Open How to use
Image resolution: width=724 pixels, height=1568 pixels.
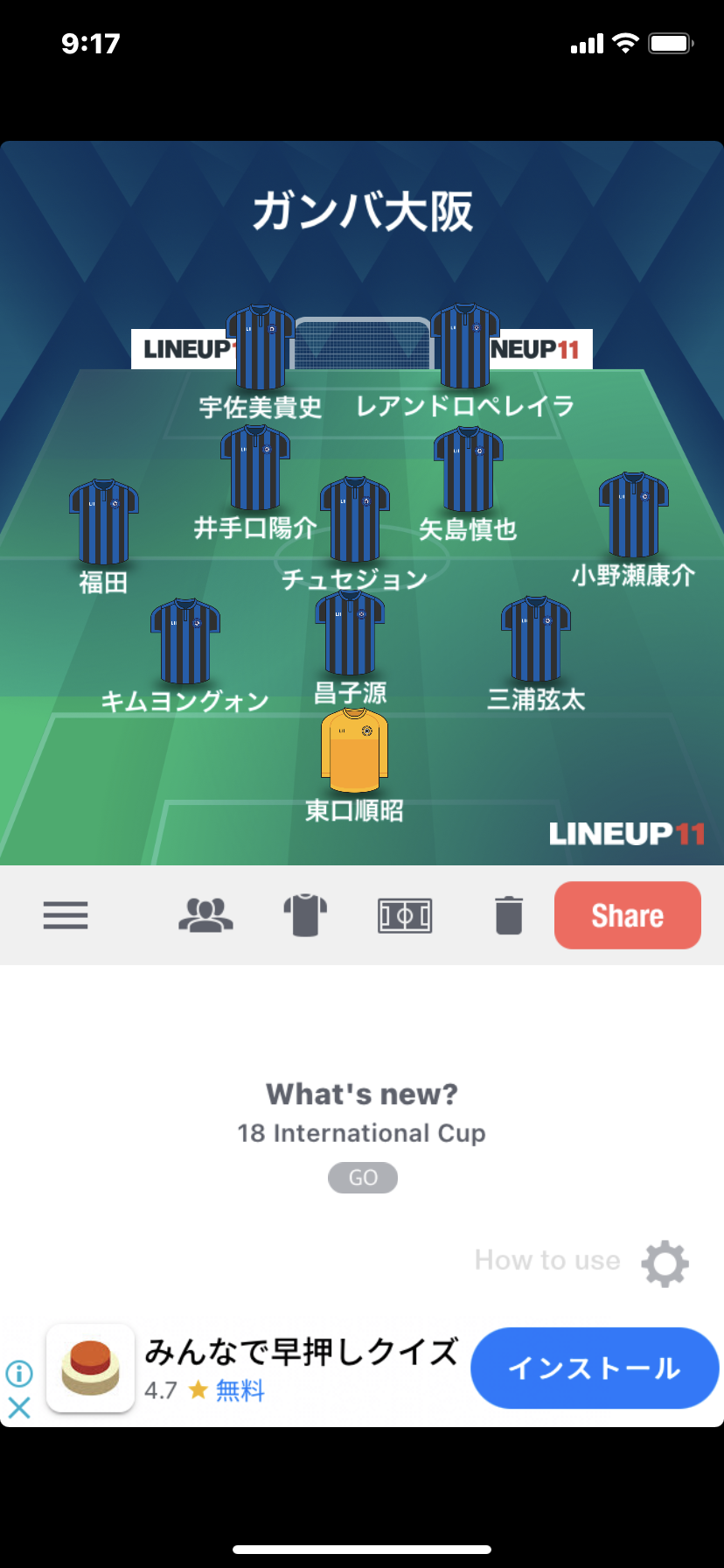pos(547,1260)
